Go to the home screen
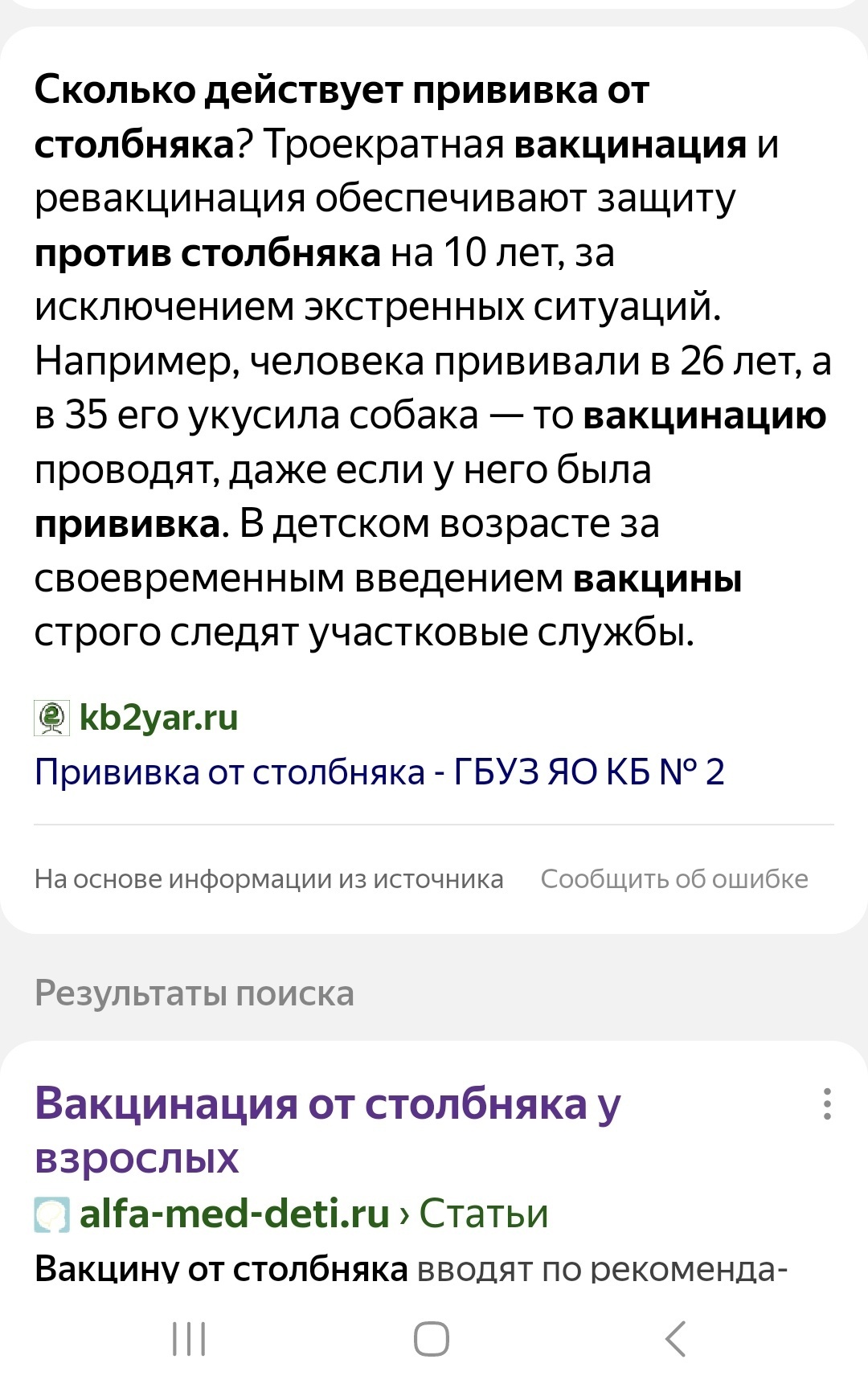Screen dimensions: 868x1392 tap(432, 1339)
